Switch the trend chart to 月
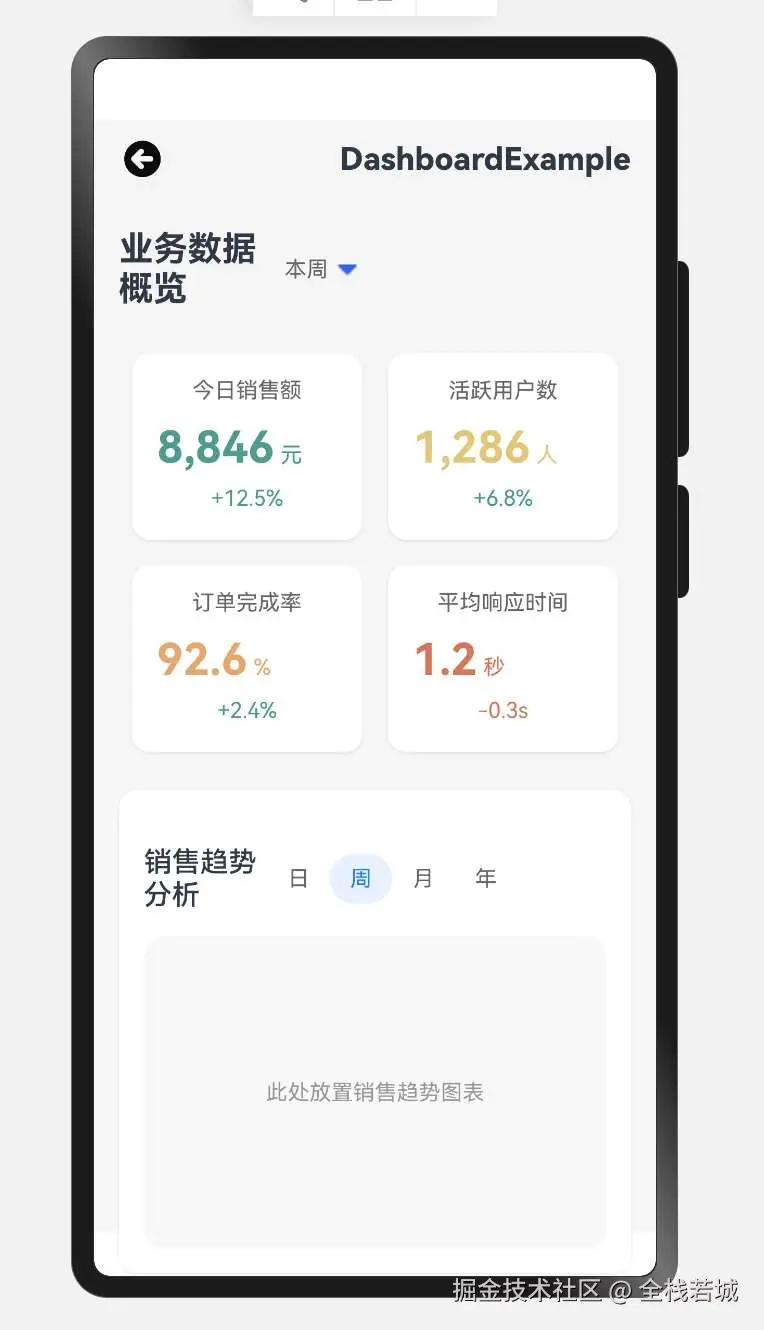764x1330 pixels. [x=423, y=878]
